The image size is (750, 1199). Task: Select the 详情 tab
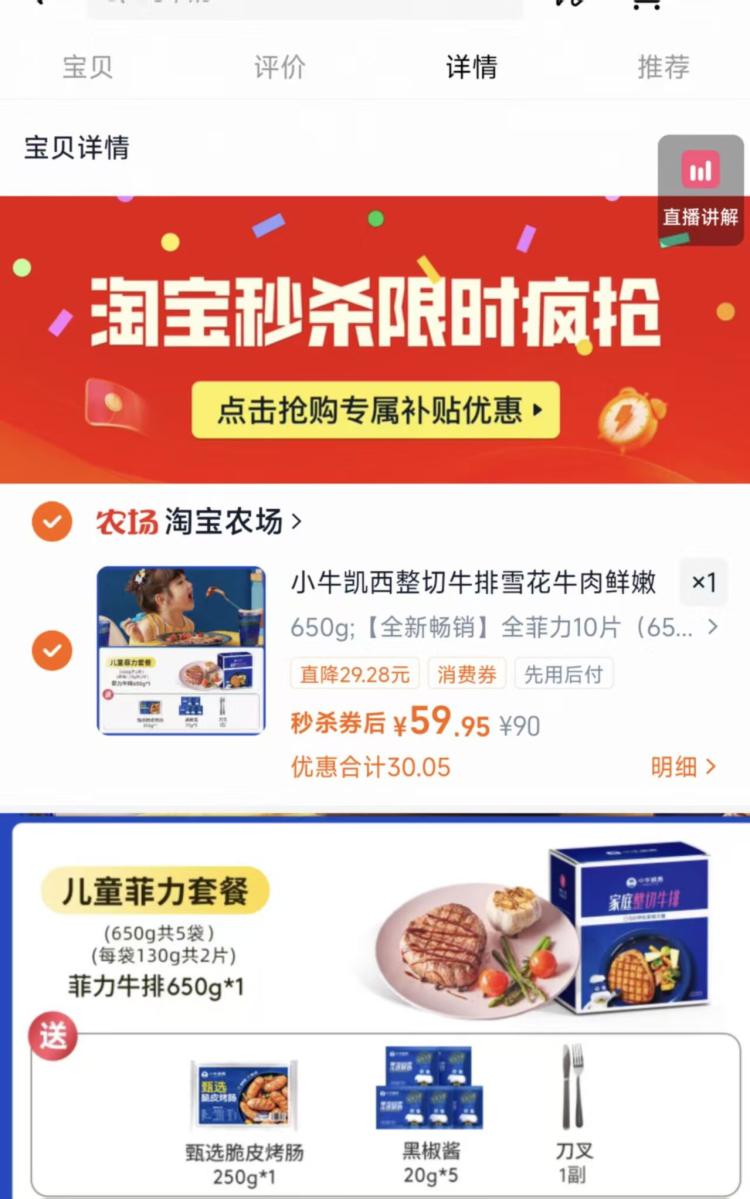[x=471, y=67]
